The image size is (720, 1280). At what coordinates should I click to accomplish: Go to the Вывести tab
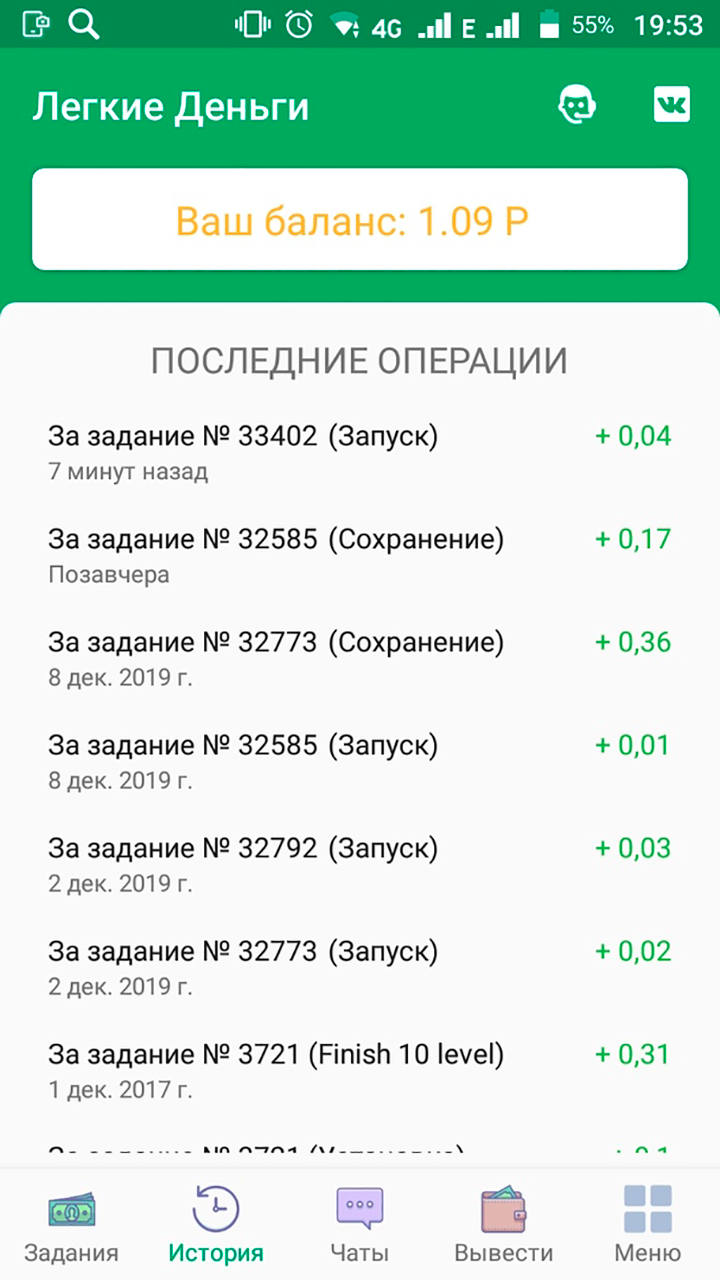point(504,1225)
